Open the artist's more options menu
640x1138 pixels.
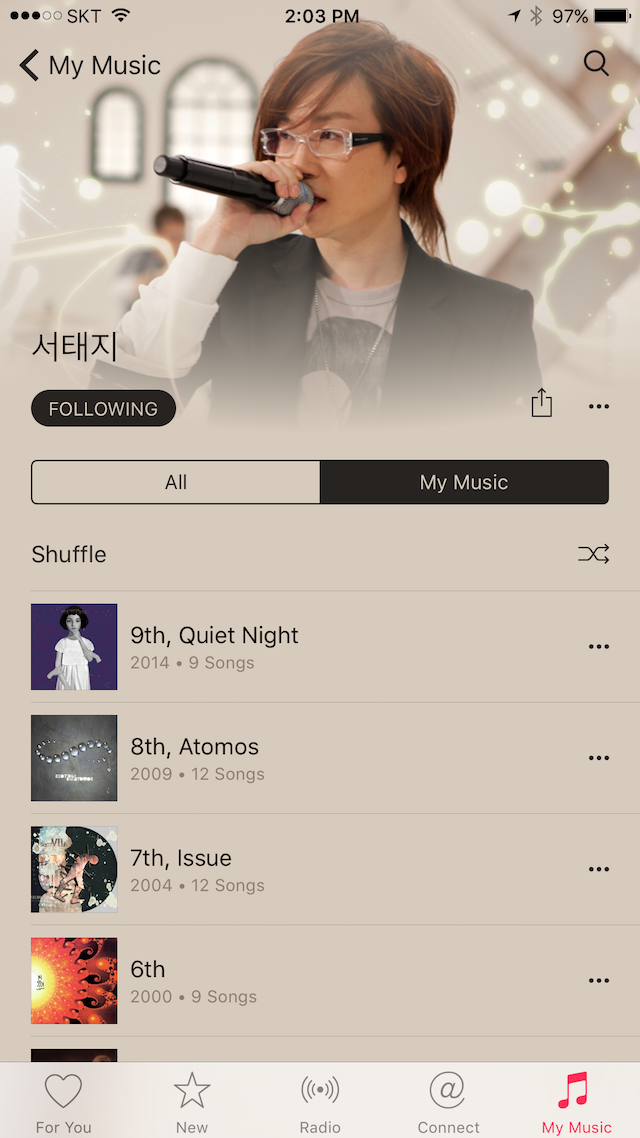(x=599, y=406)
